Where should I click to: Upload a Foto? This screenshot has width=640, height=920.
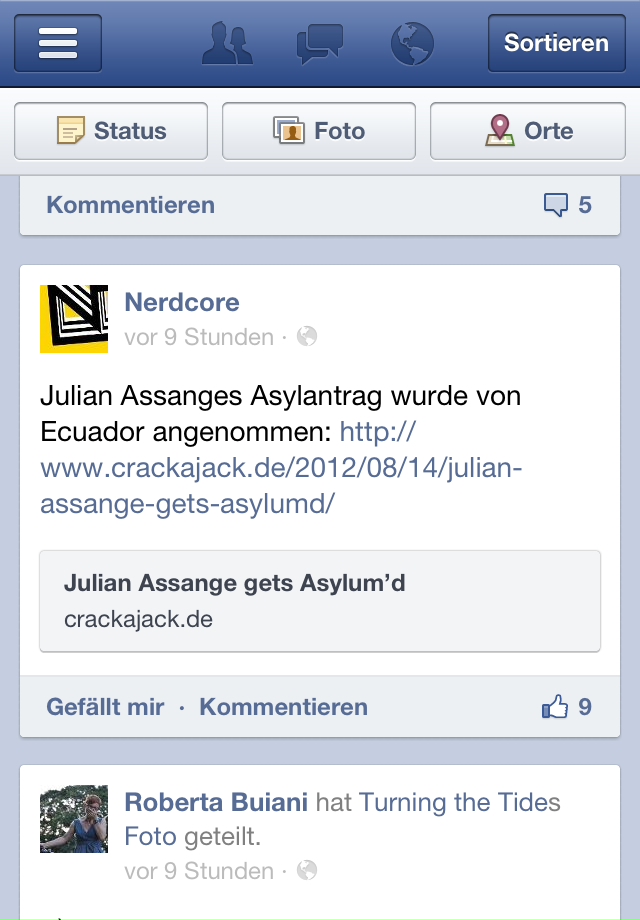point(319,131)
